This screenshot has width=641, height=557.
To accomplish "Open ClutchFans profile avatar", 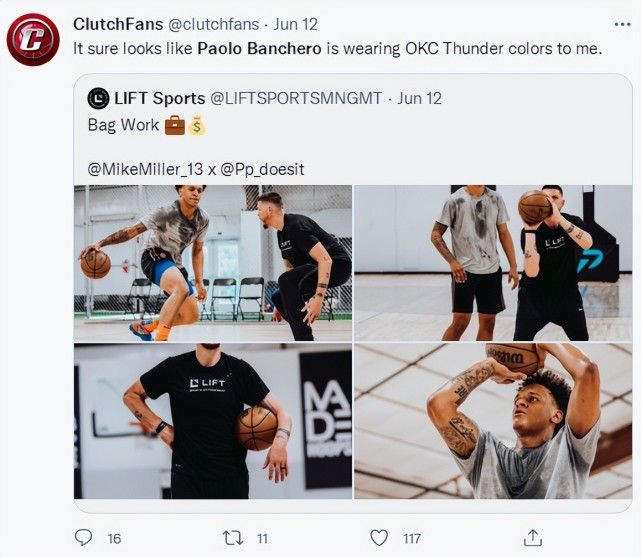I will (x=33, y=40).
